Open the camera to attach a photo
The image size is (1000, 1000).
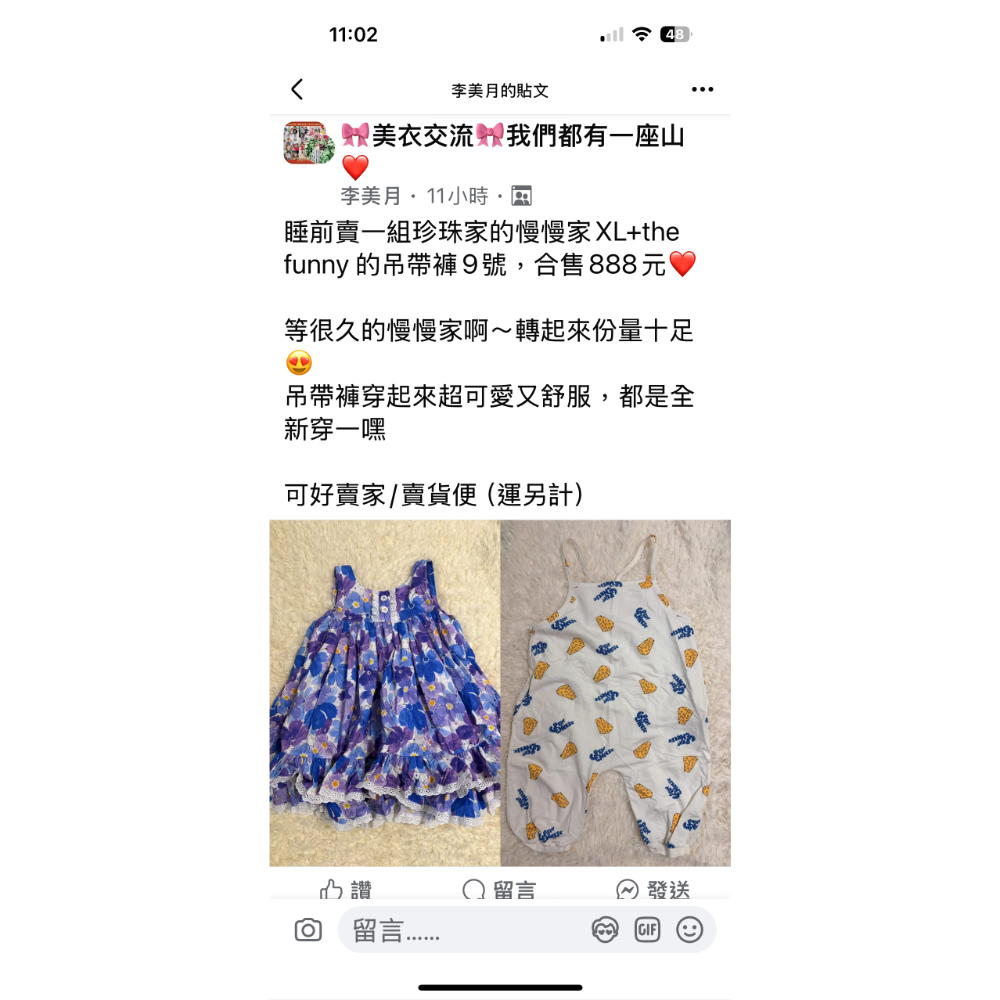308,931
